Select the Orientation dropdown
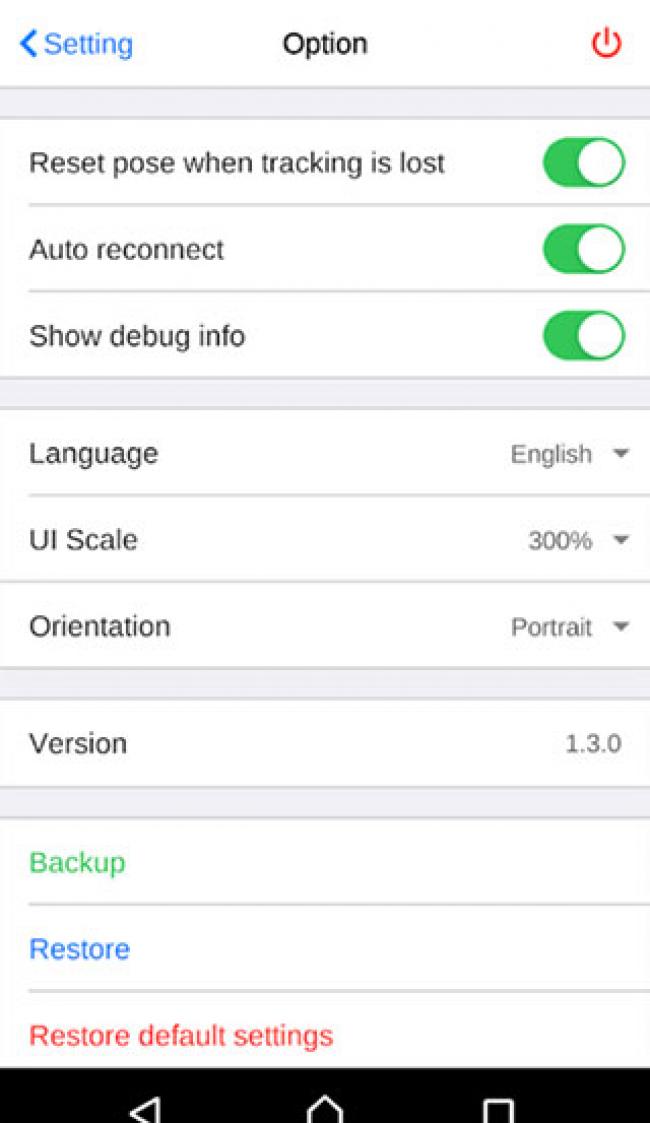 point(570,627)
